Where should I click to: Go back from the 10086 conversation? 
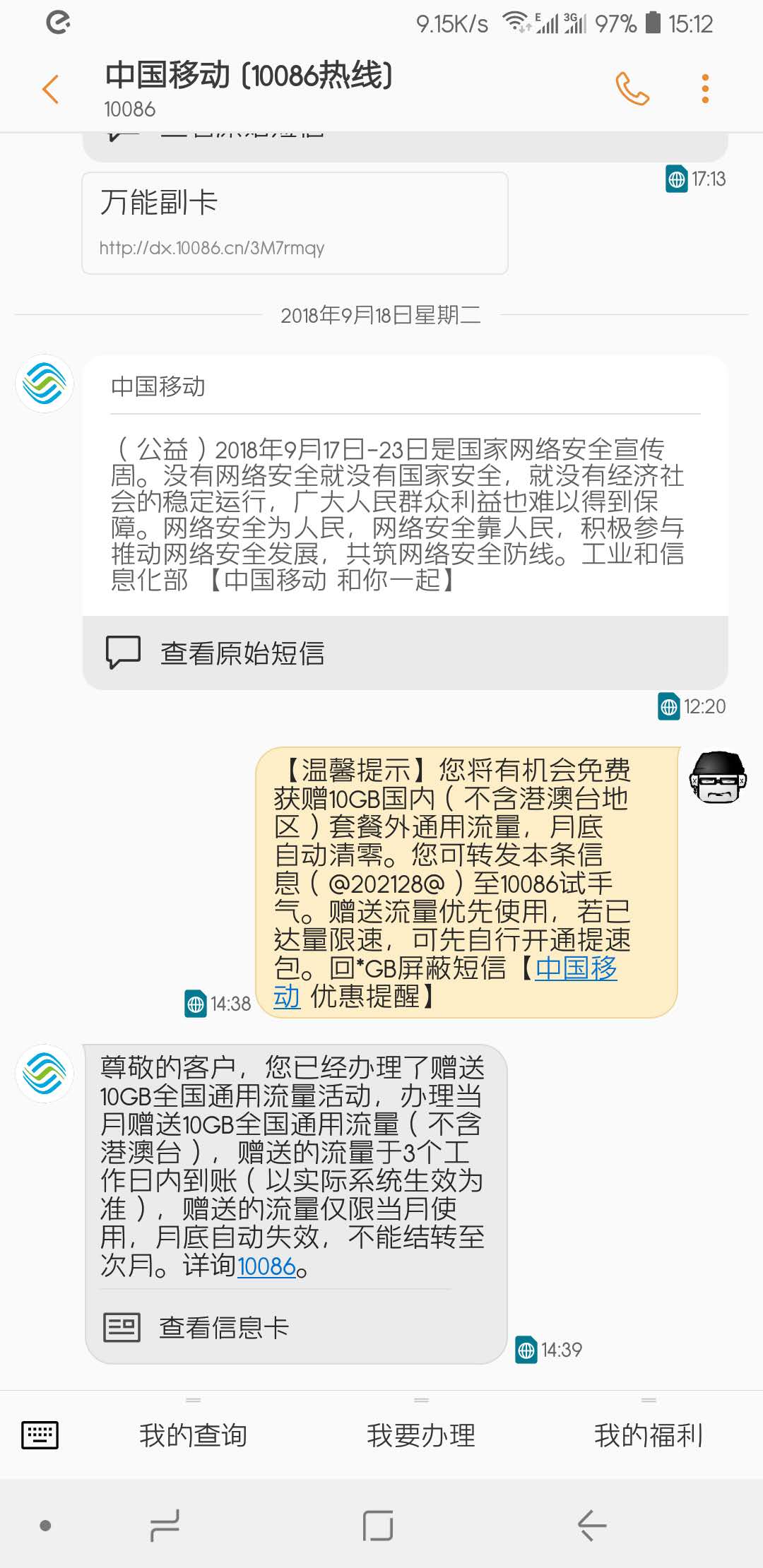click(x=50, y=90)
